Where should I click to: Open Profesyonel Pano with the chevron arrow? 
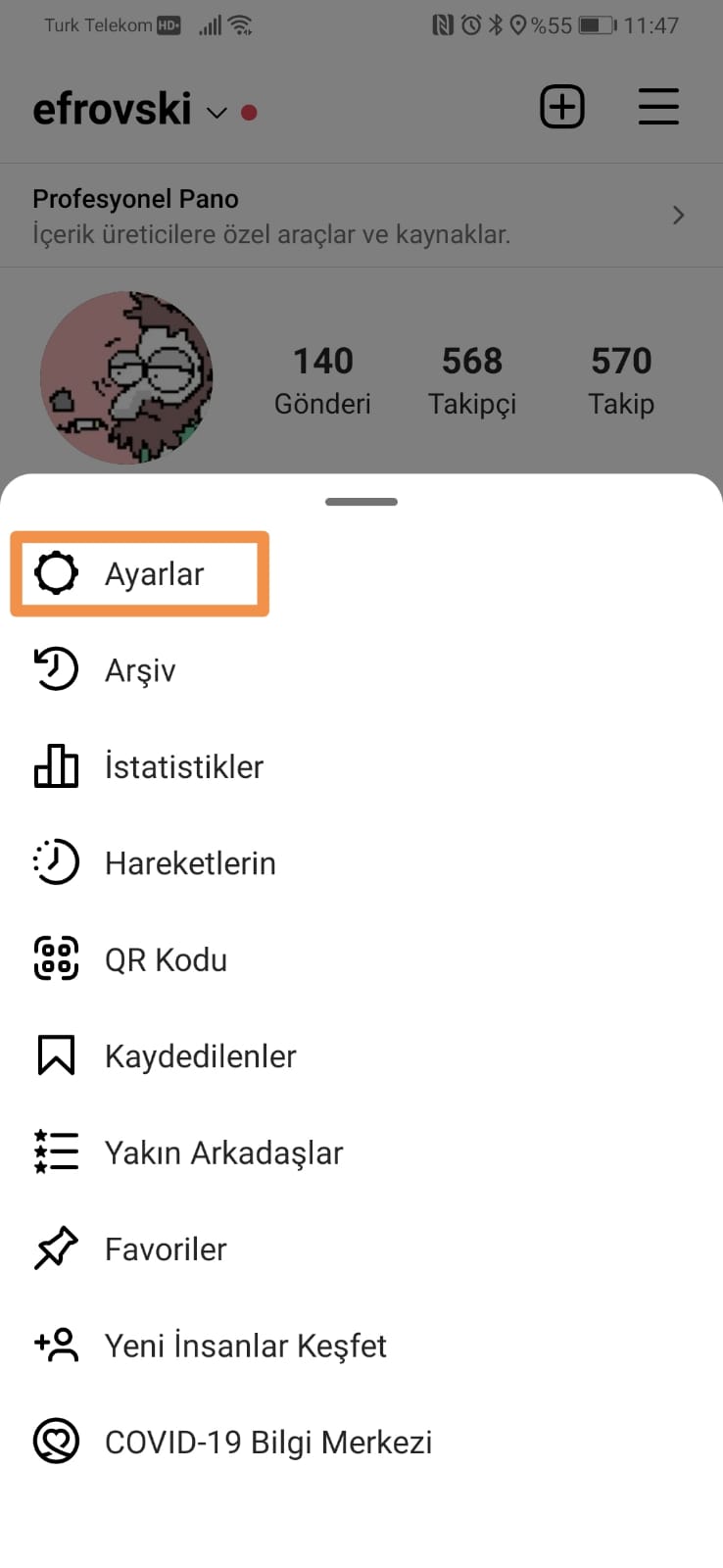coord(678,215)
